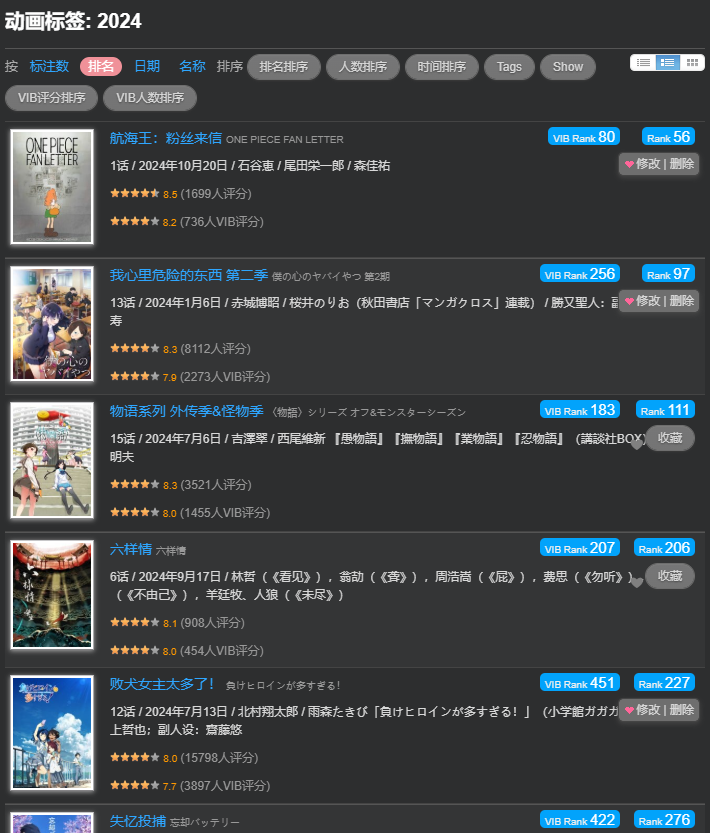Viewport: 710px width, 833px height.
Task: Open the 六样情 cover thumbnail
Action: [52, 595]
